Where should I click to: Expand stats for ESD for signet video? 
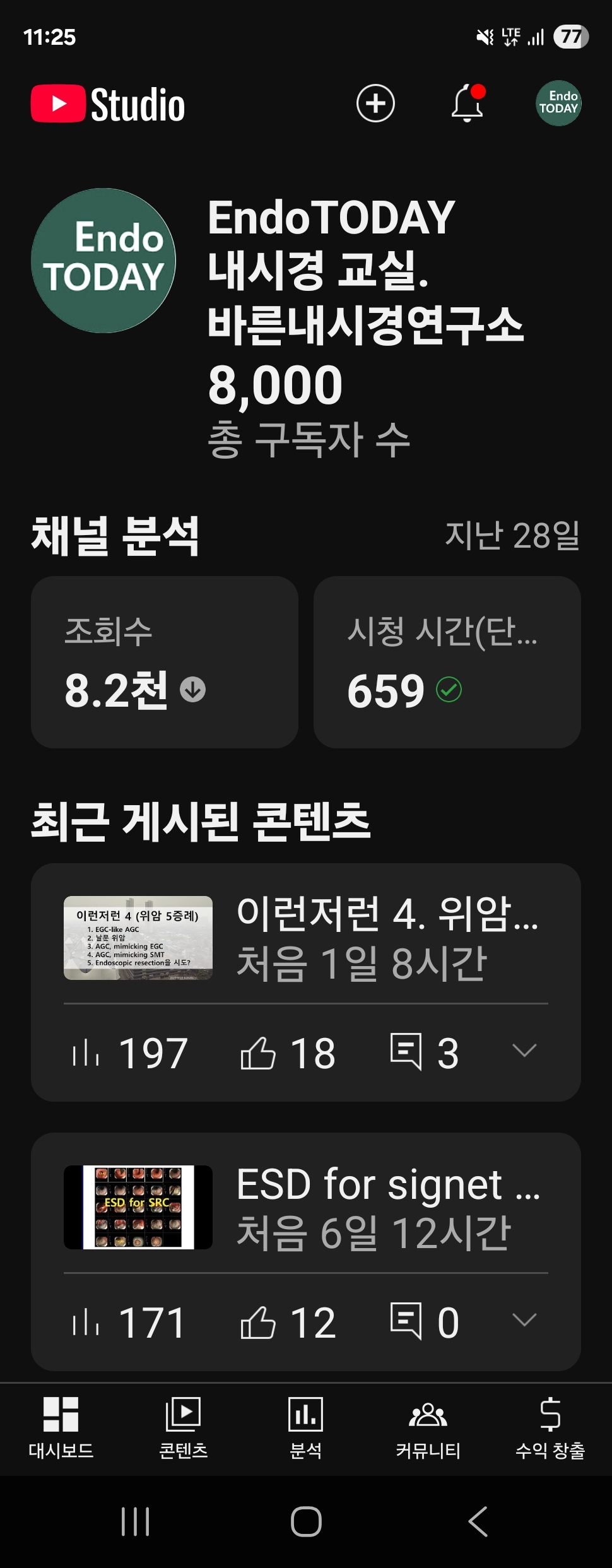524,1320
